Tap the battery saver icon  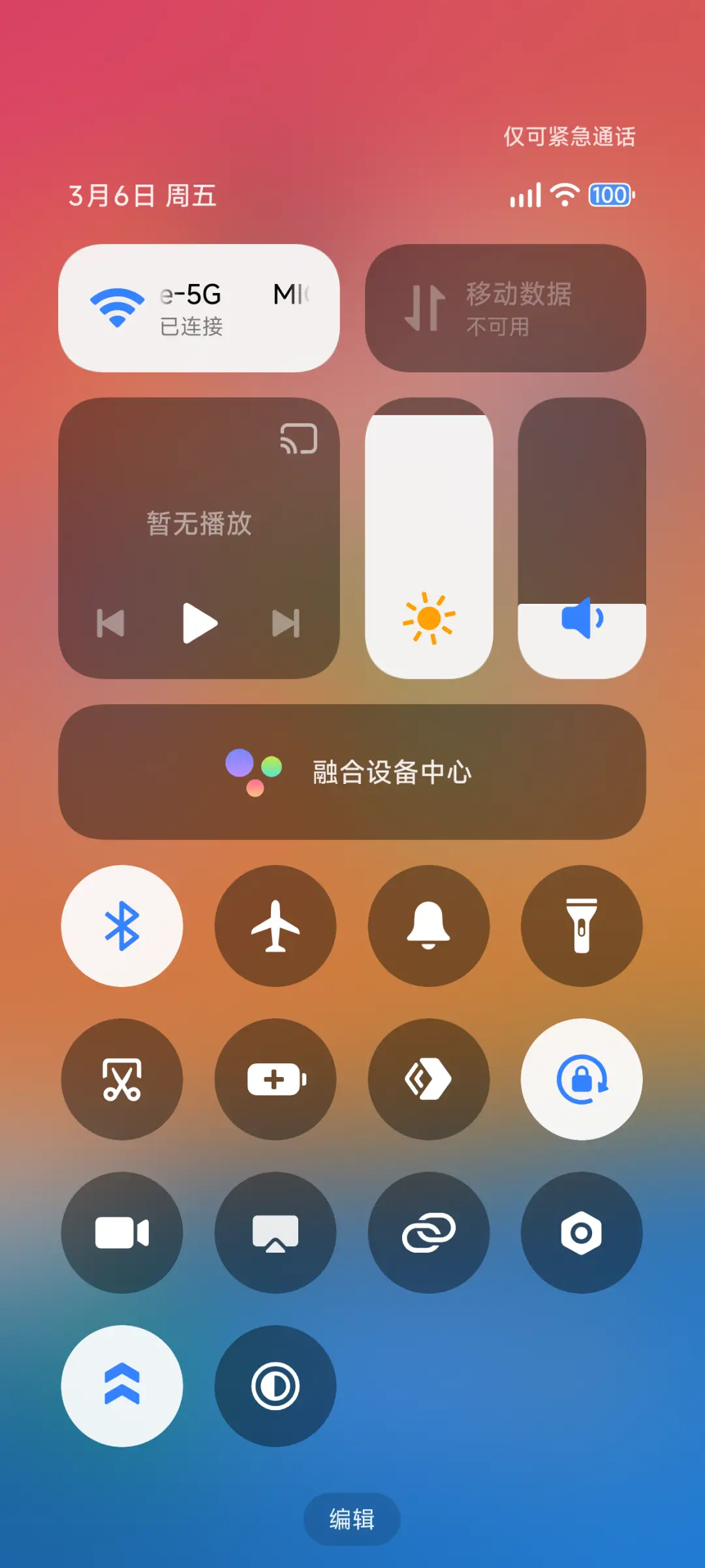(x=275, y=1080)
